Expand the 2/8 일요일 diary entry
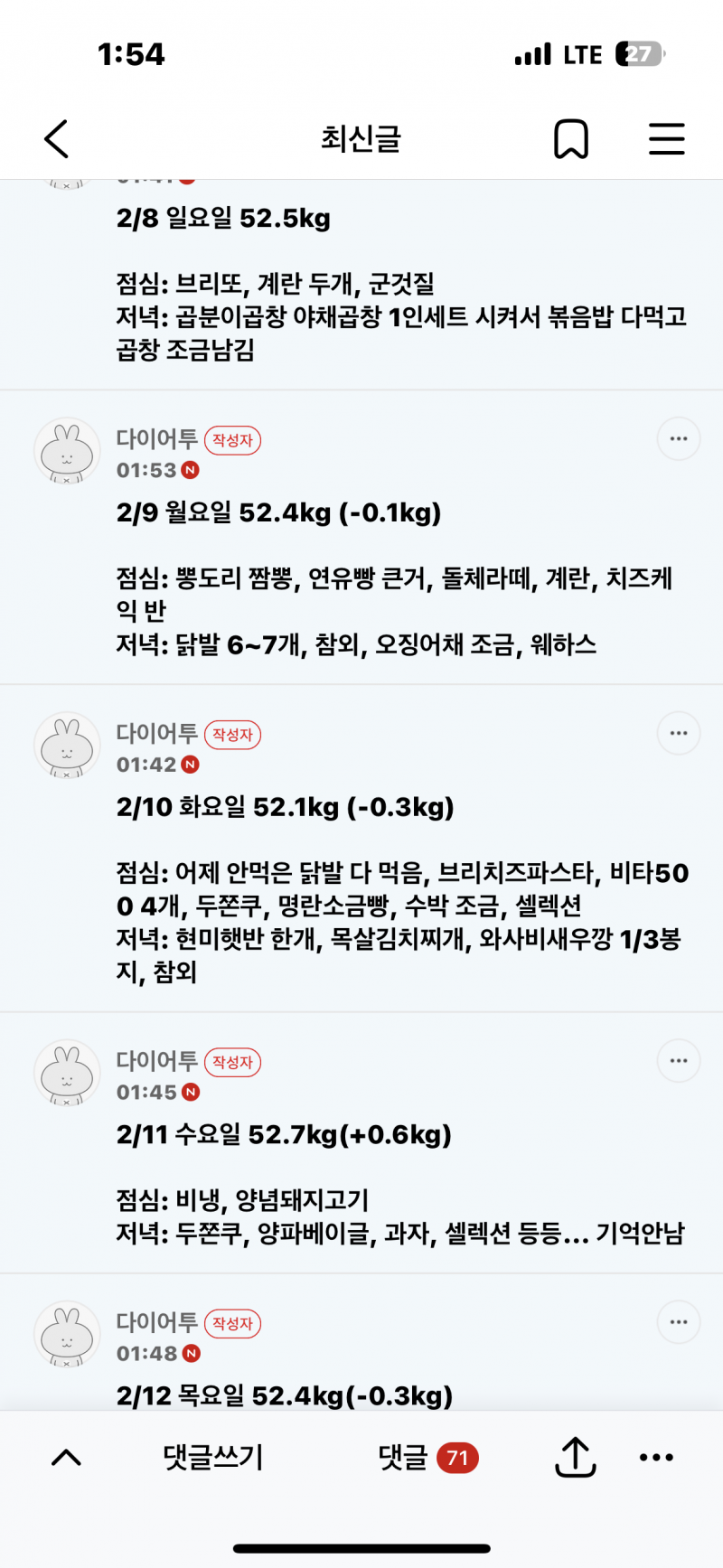 [222, 217]
